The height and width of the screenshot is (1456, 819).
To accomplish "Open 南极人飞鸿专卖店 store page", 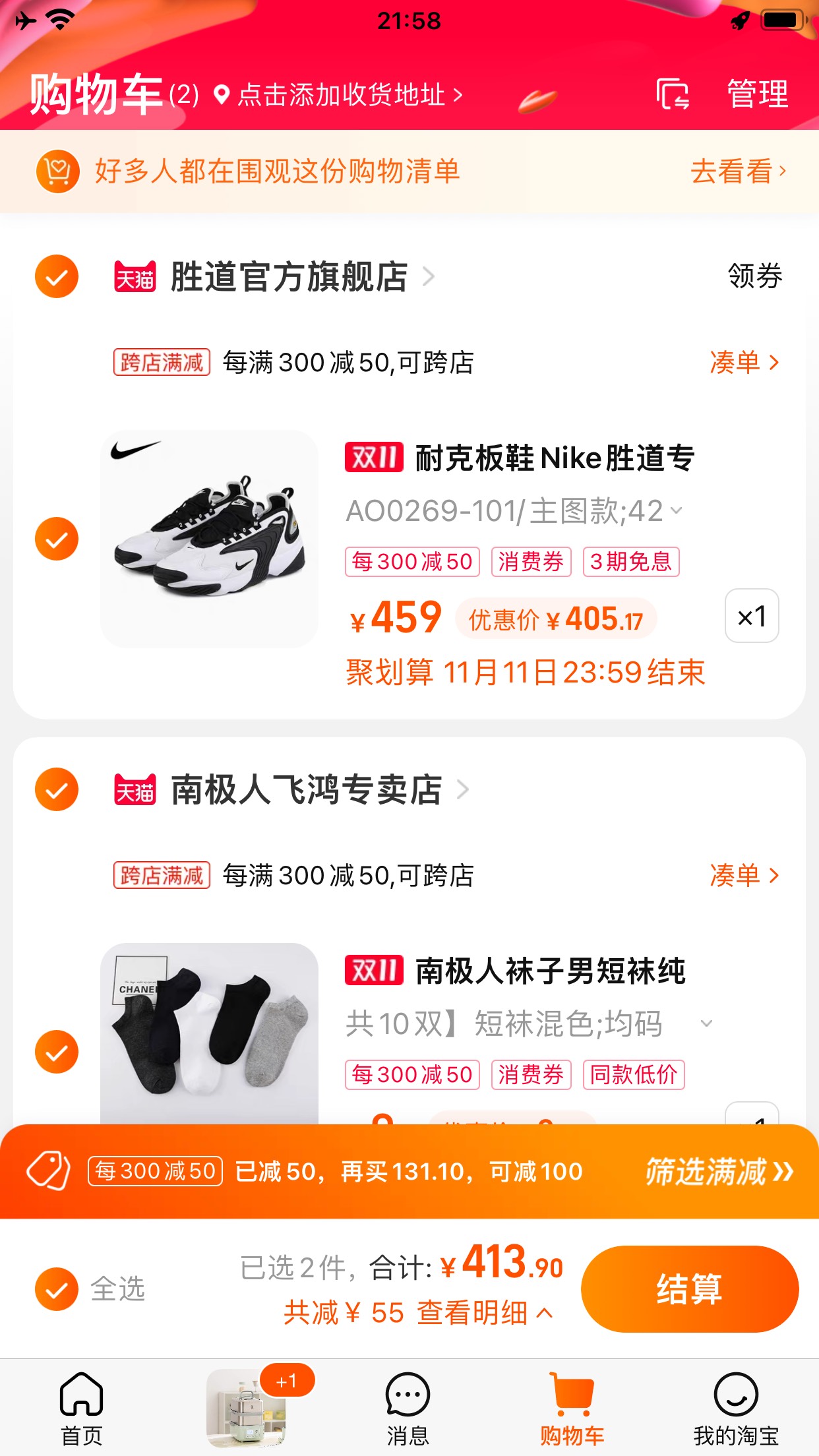I will [307, 789].
